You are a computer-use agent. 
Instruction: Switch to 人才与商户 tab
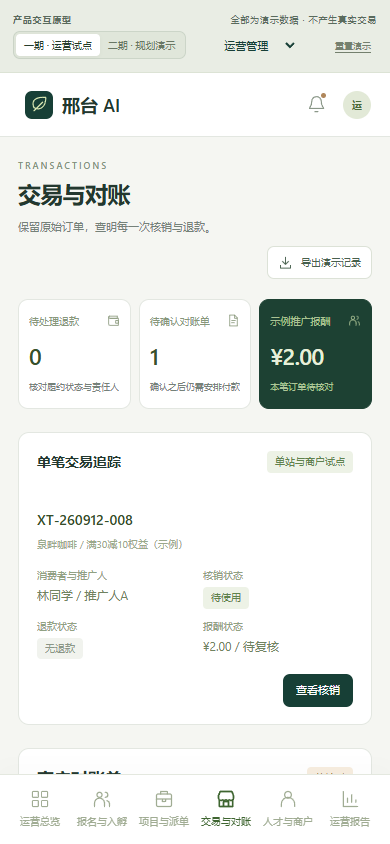click(x=288, y=808)
